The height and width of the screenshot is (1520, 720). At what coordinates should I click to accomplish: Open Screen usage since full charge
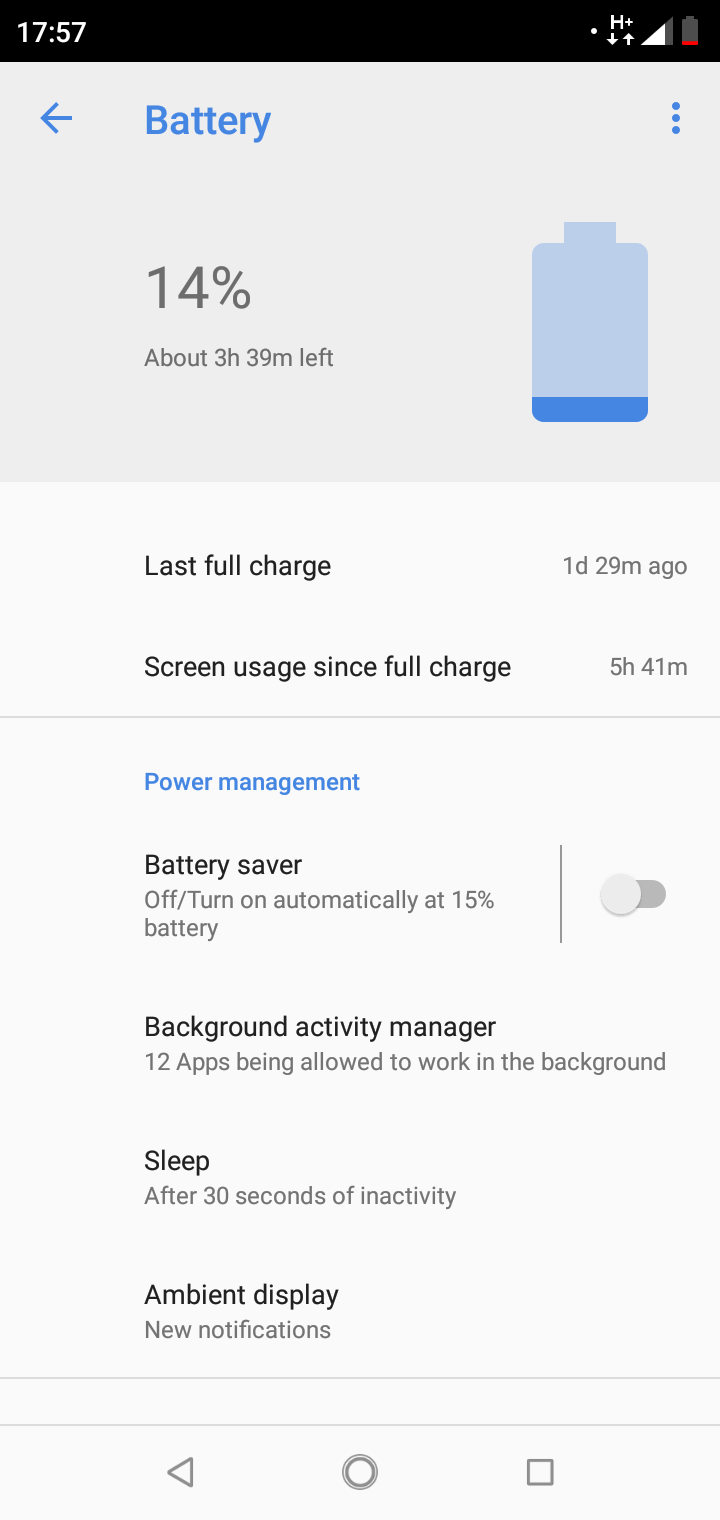pos(360,667)
